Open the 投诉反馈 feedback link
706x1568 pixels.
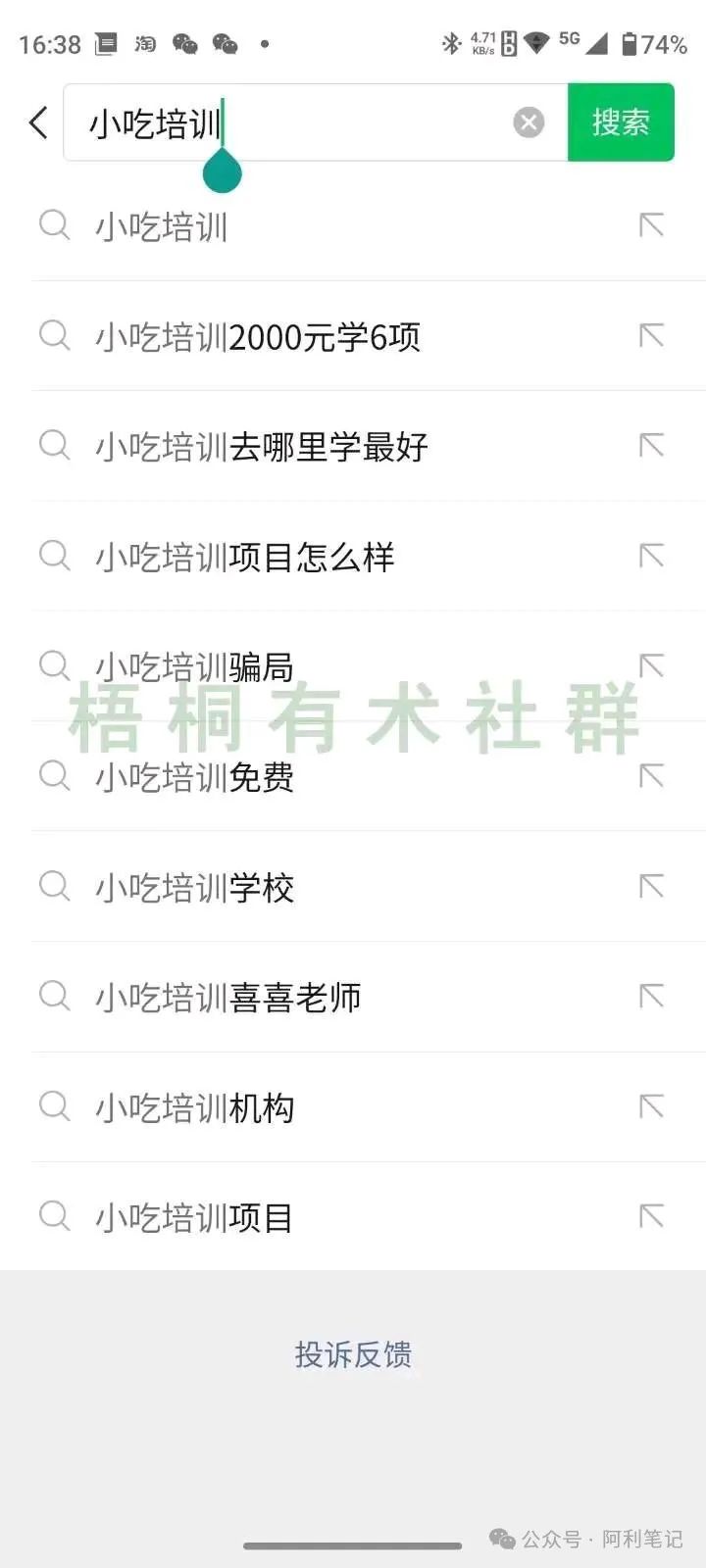coord(354,1355)
